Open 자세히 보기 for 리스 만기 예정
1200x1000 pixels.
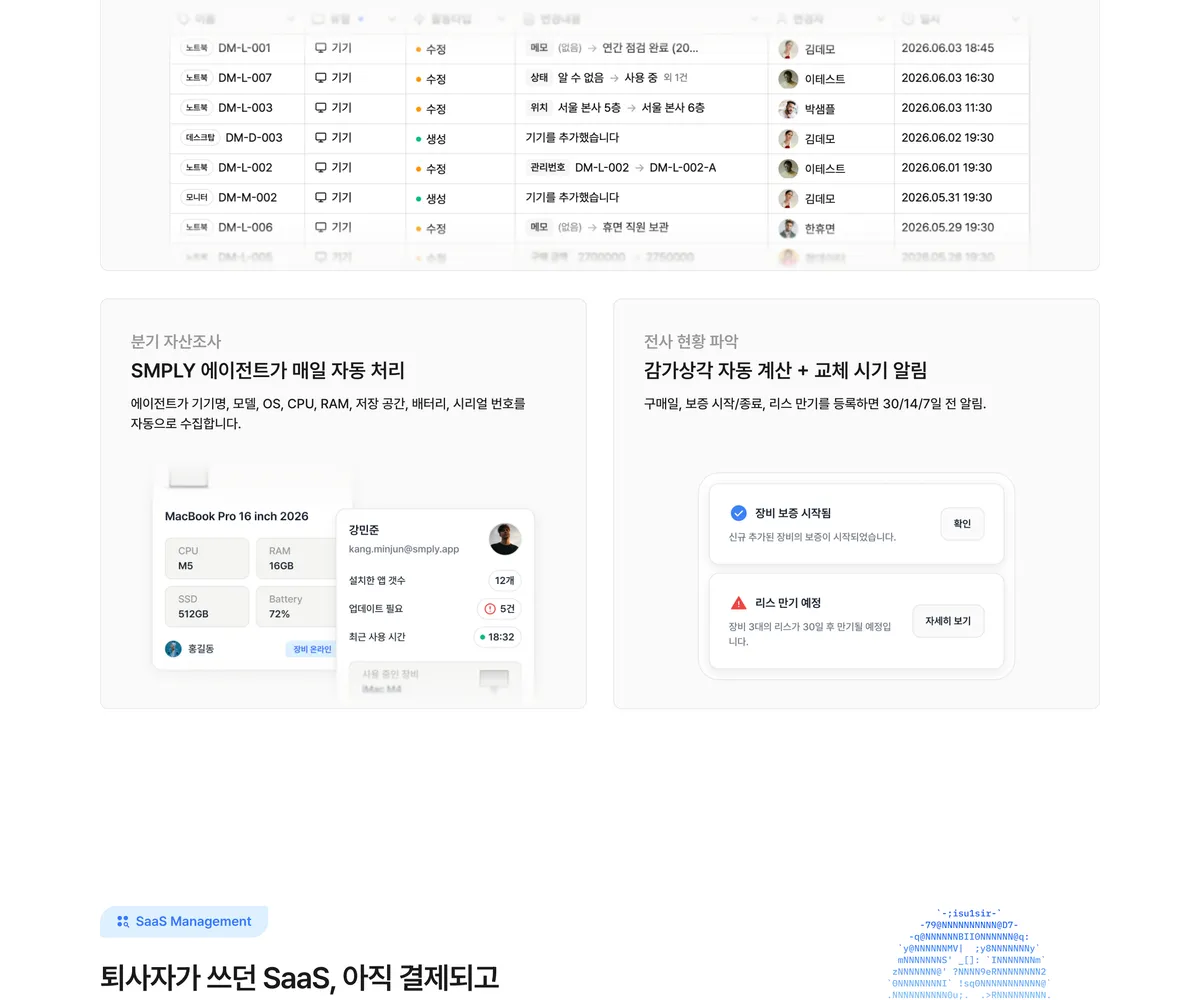click(948, 621)
